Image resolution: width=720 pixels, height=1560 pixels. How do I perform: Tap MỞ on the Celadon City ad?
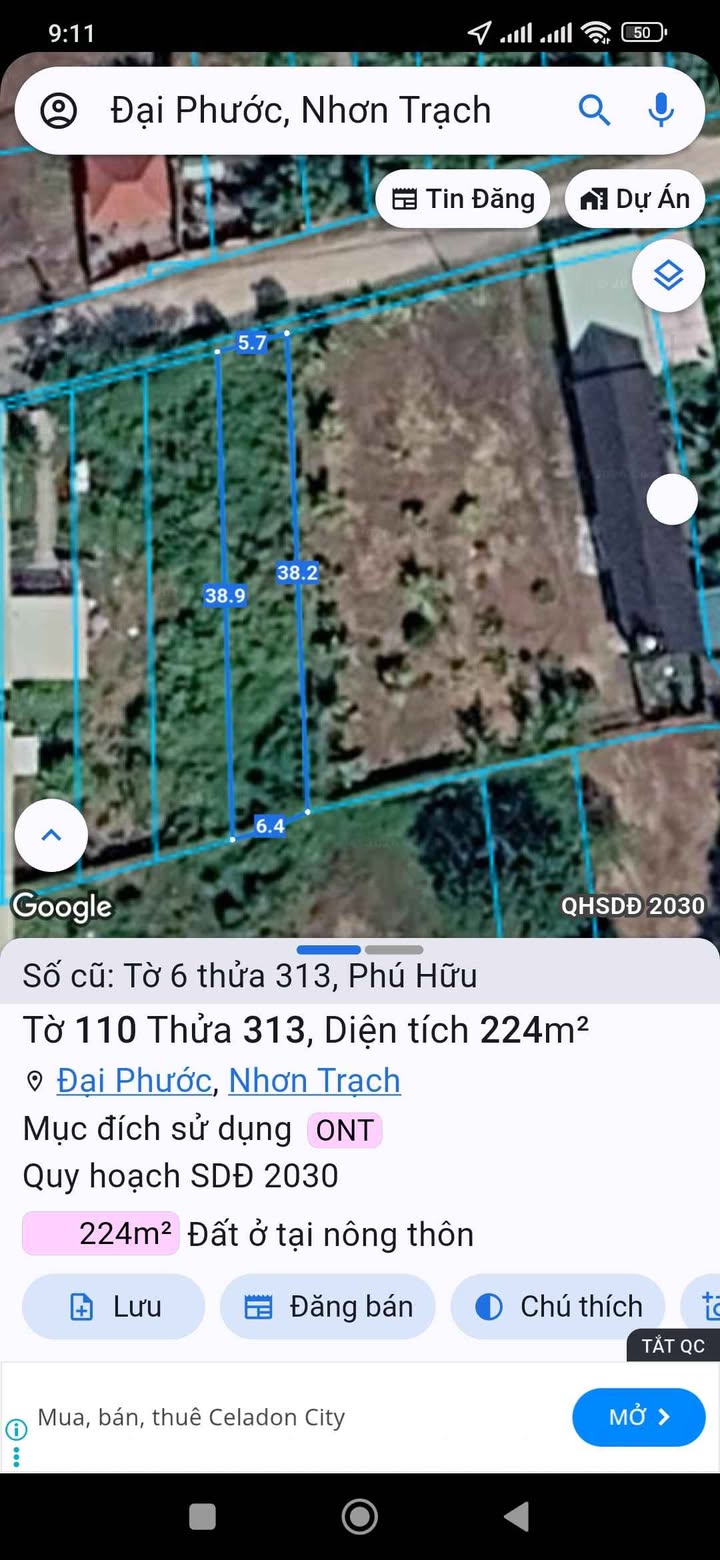[639, 1416]
